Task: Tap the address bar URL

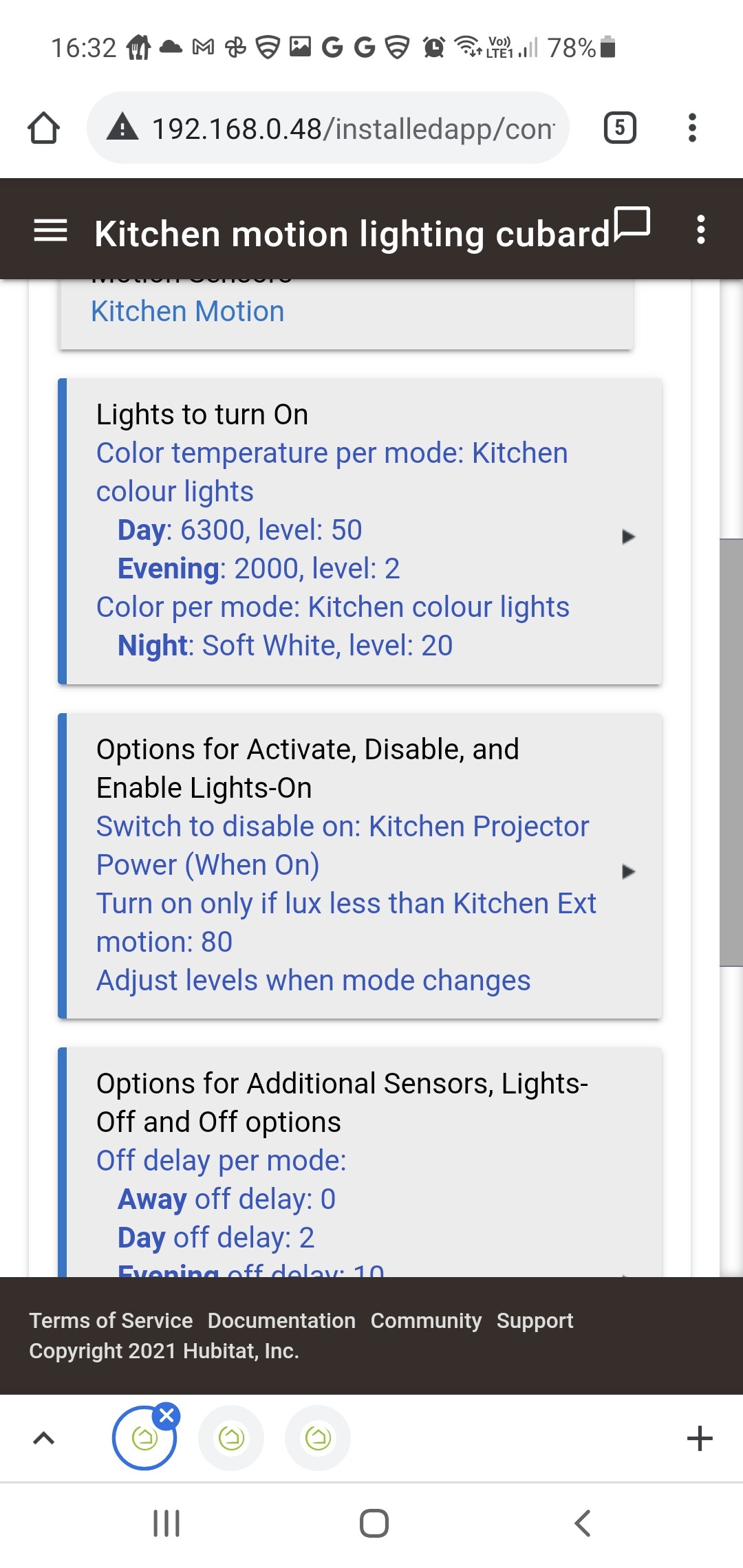Action: coord(352,129)
